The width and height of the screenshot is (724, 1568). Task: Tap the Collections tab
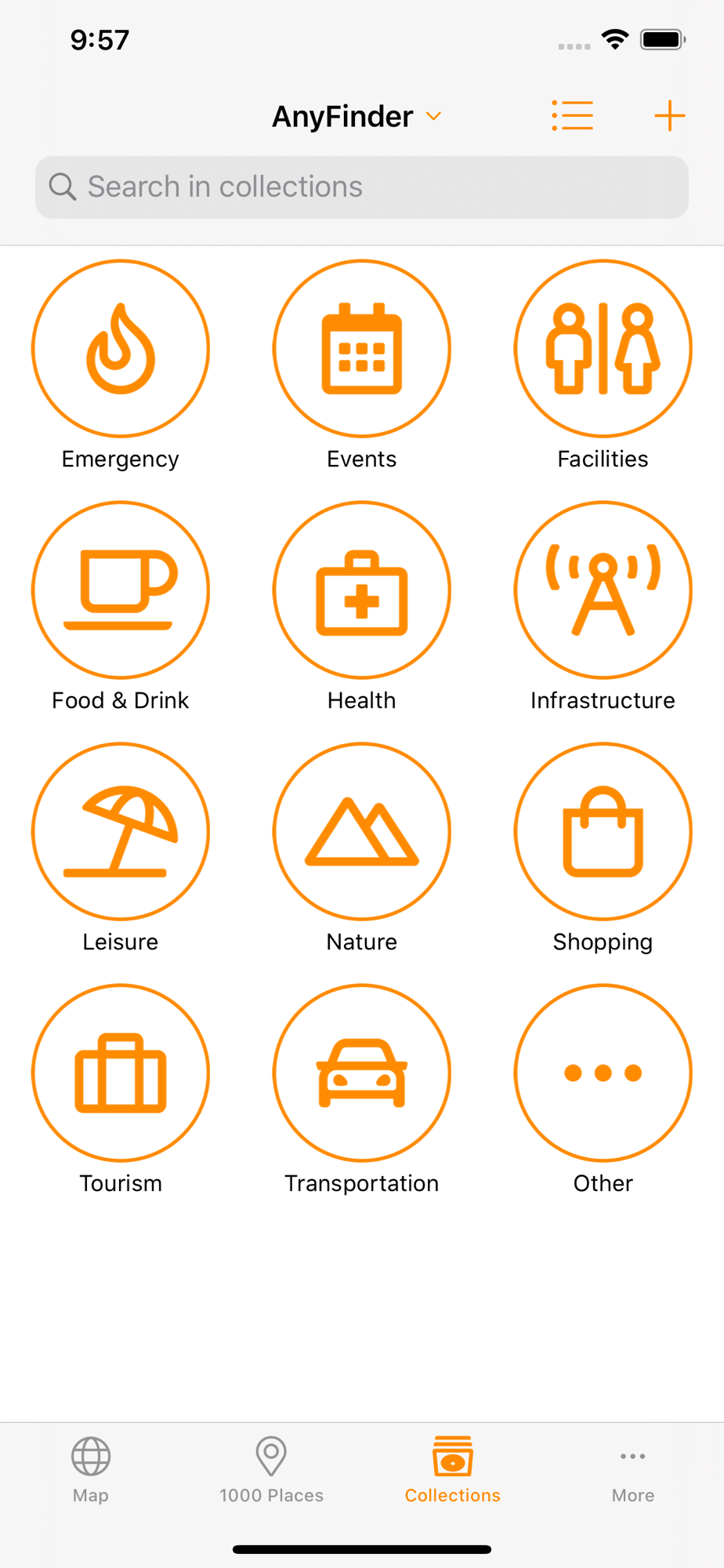pos(453,1470)
